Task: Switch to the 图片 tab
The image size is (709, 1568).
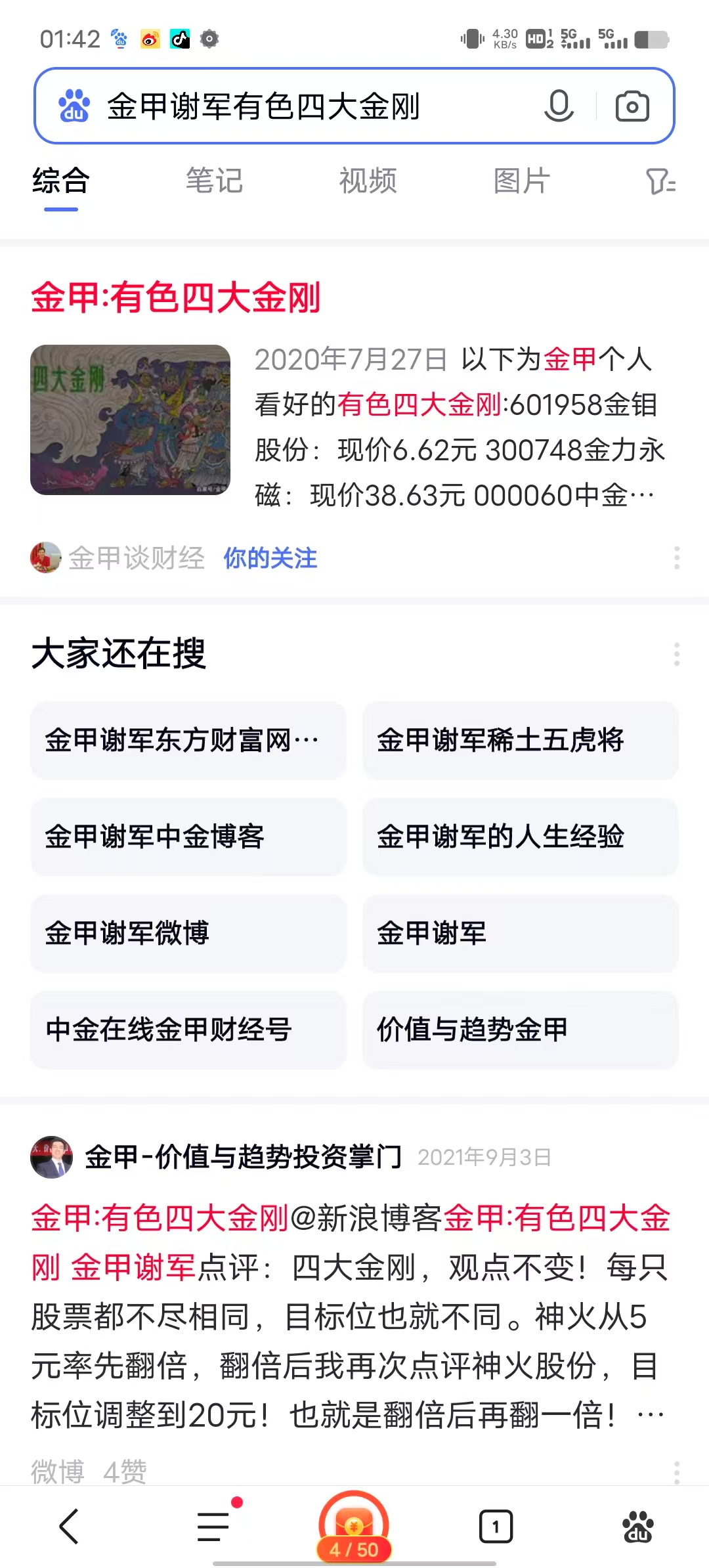Action: [521, 181]
